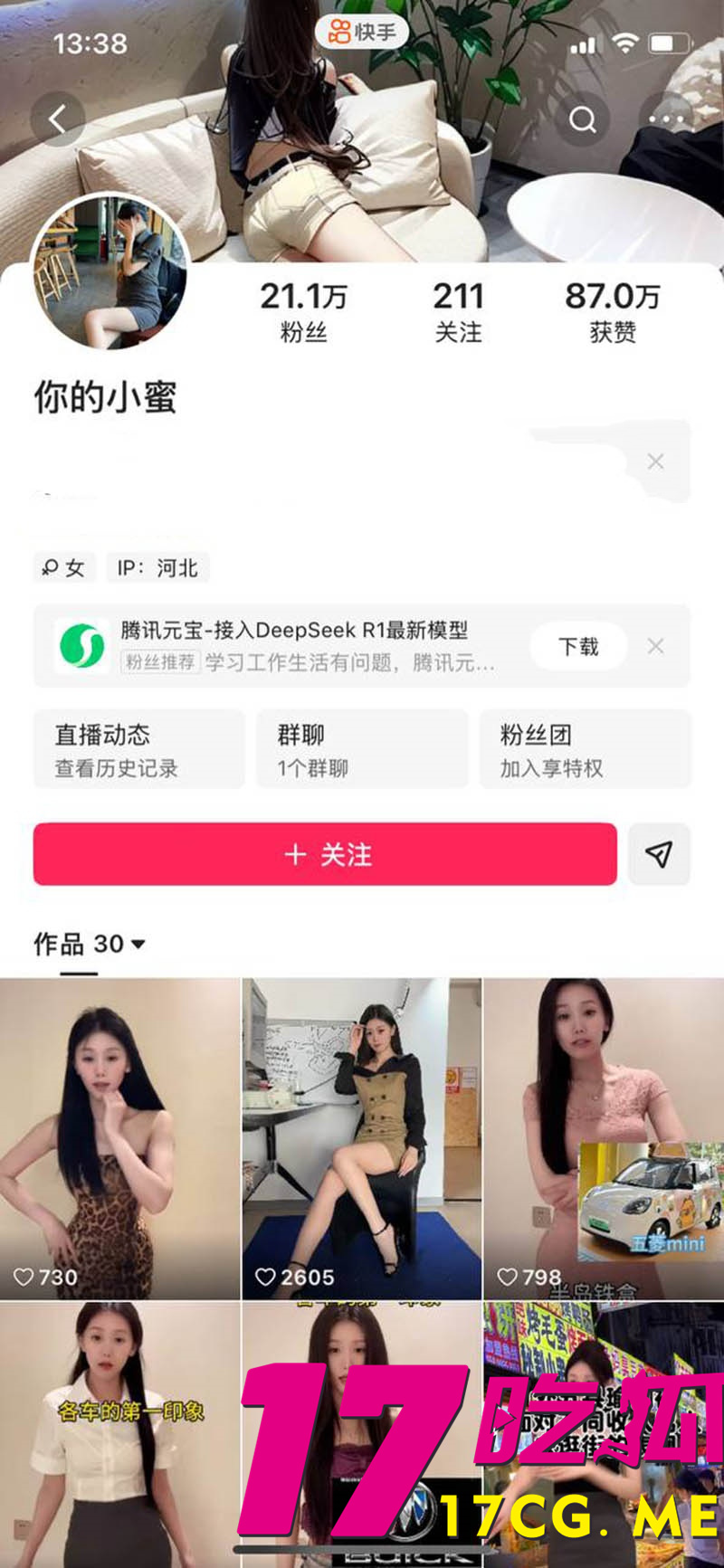Enter the 群聊 group chat section

click(x=361, y=749)
